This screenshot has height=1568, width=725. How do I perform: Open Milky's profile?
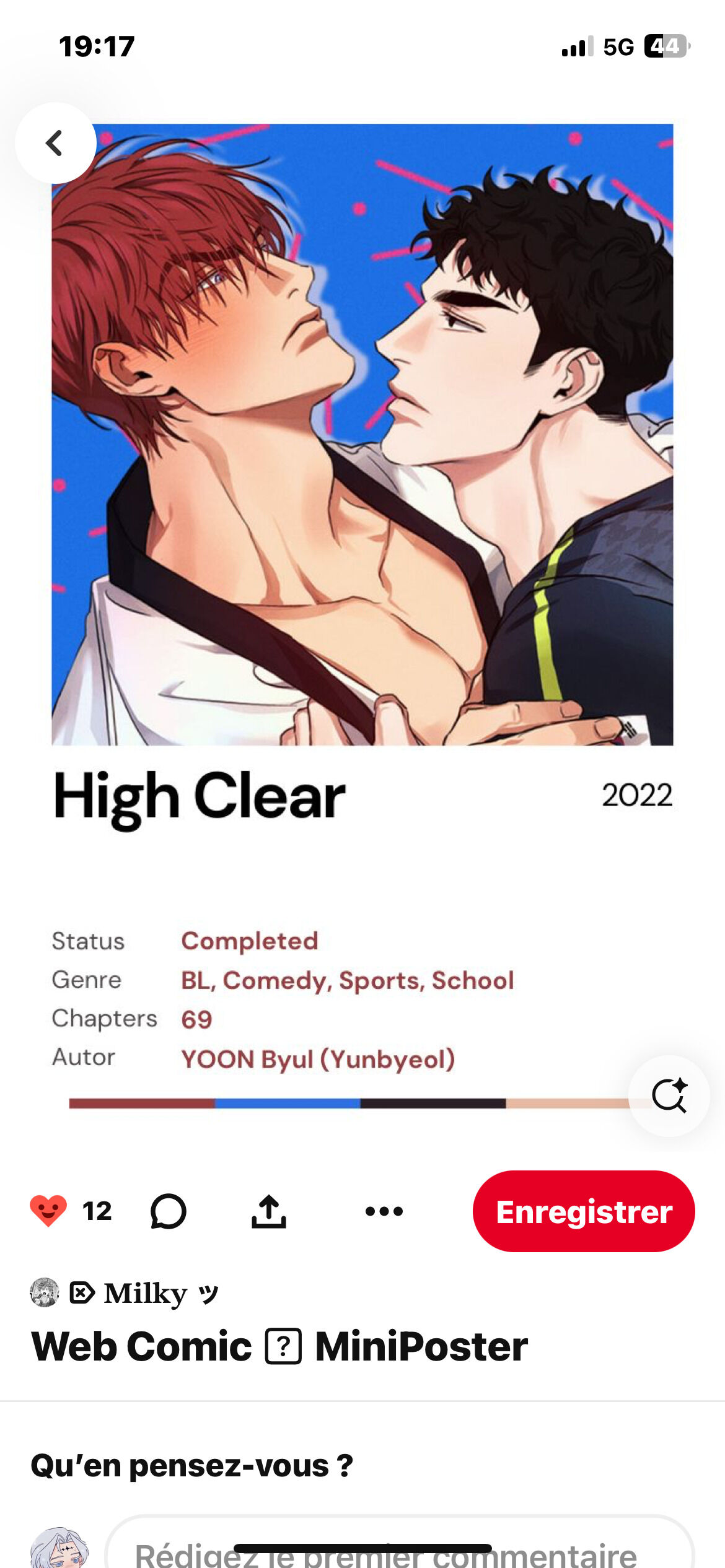(x=145, y=1293)
